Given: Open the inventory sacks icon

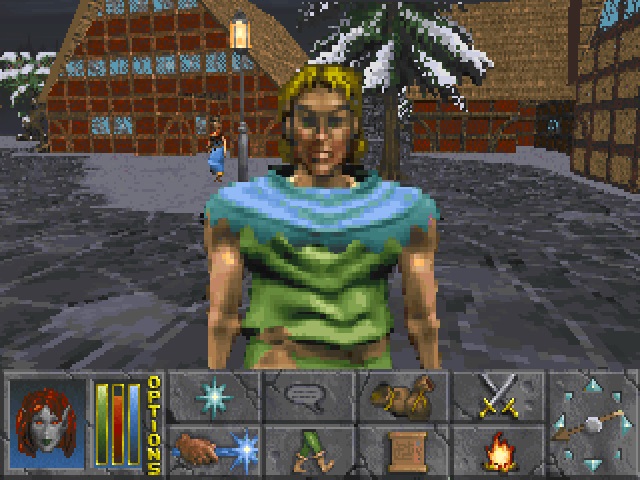Looking at the screenshot, I should coord(402,395).
